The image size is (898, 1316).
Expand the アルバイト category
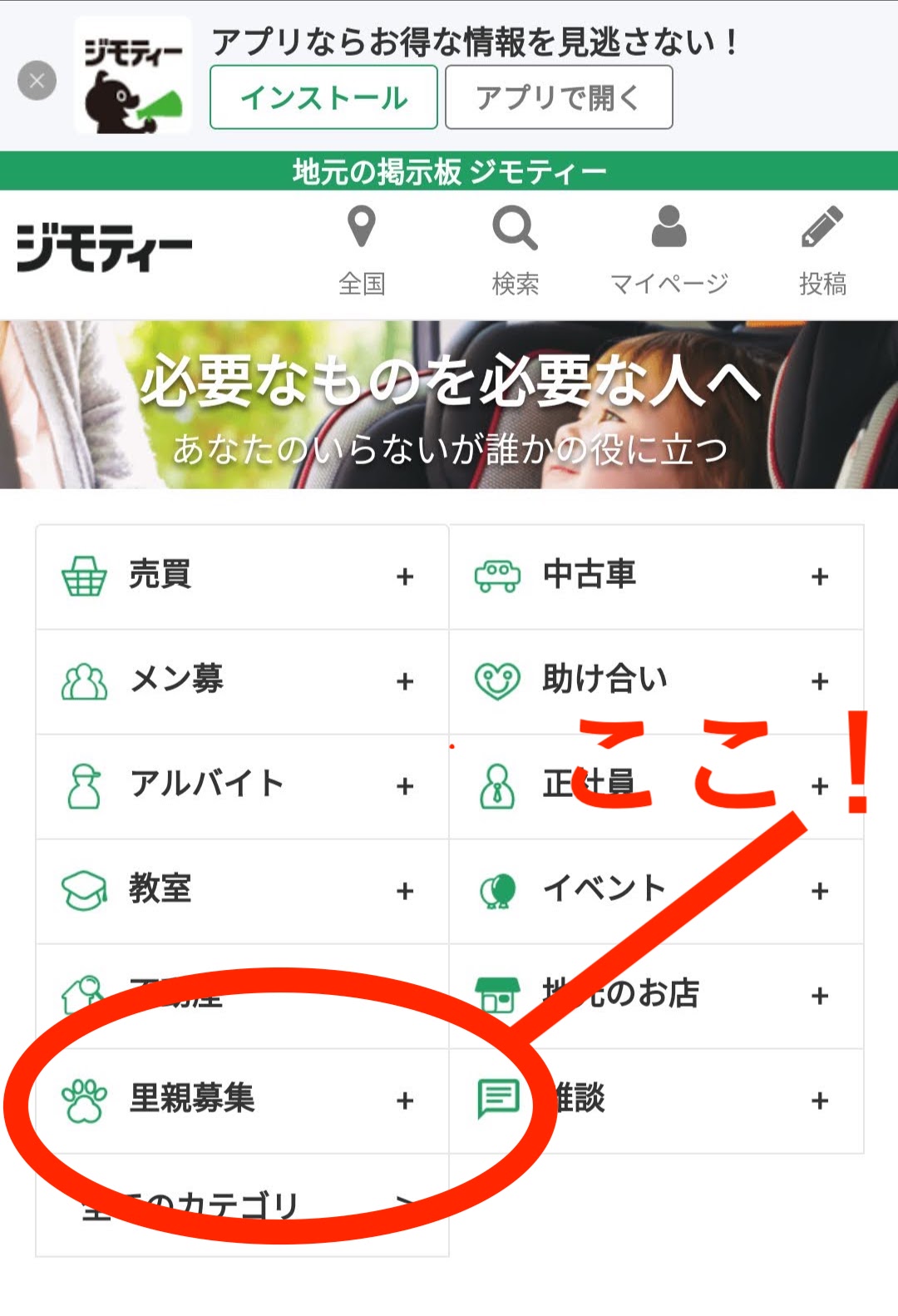241,785
